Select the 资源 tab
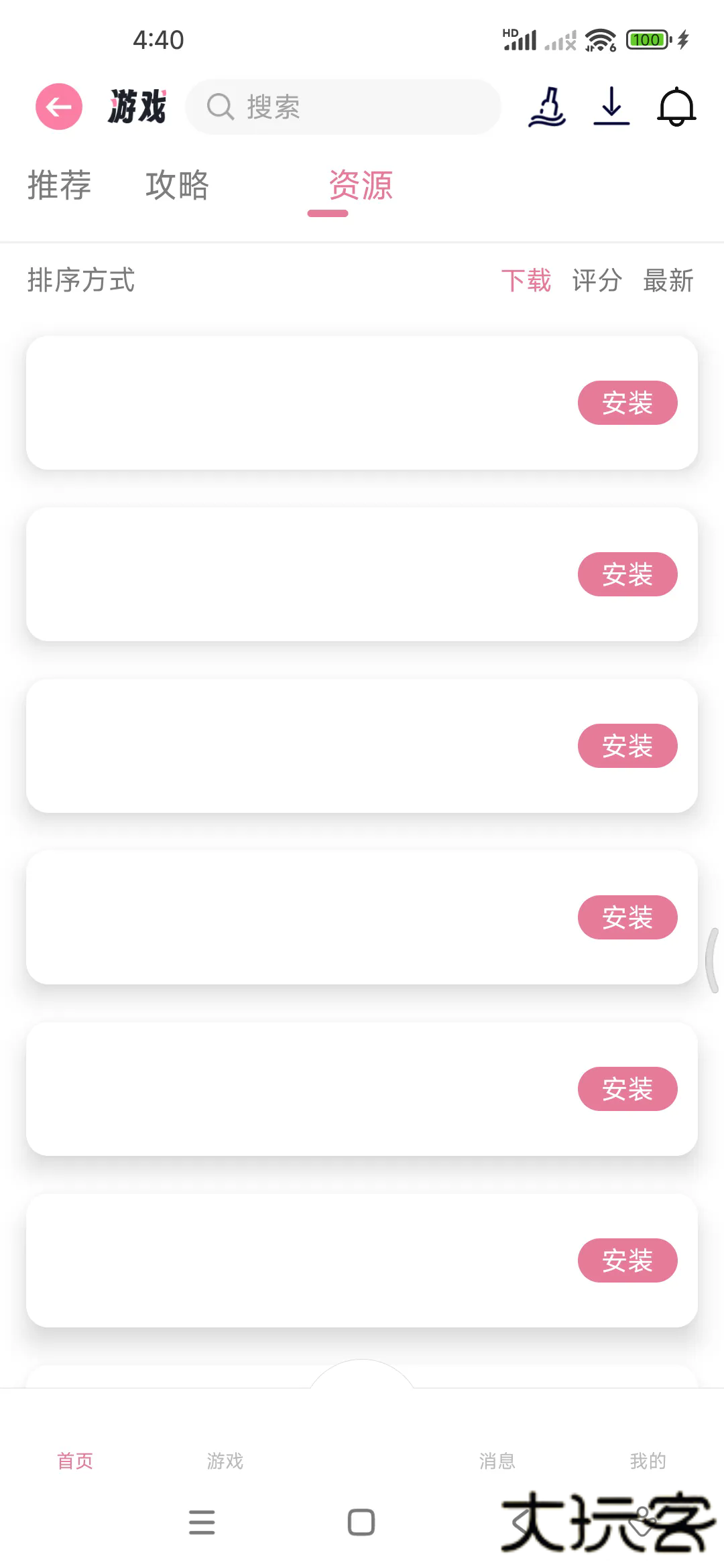Viewport: 724px width, 1568px height. tap(360, 186)
